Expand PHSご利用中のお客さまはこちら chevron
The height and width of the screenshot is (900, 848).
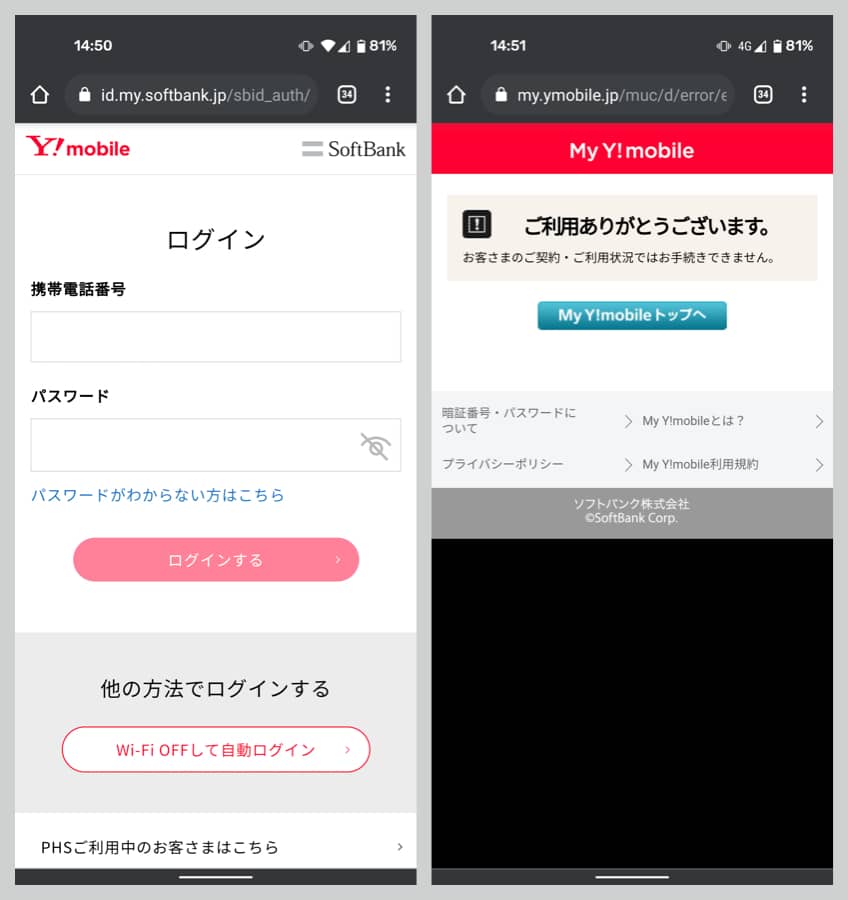(400, 845)
